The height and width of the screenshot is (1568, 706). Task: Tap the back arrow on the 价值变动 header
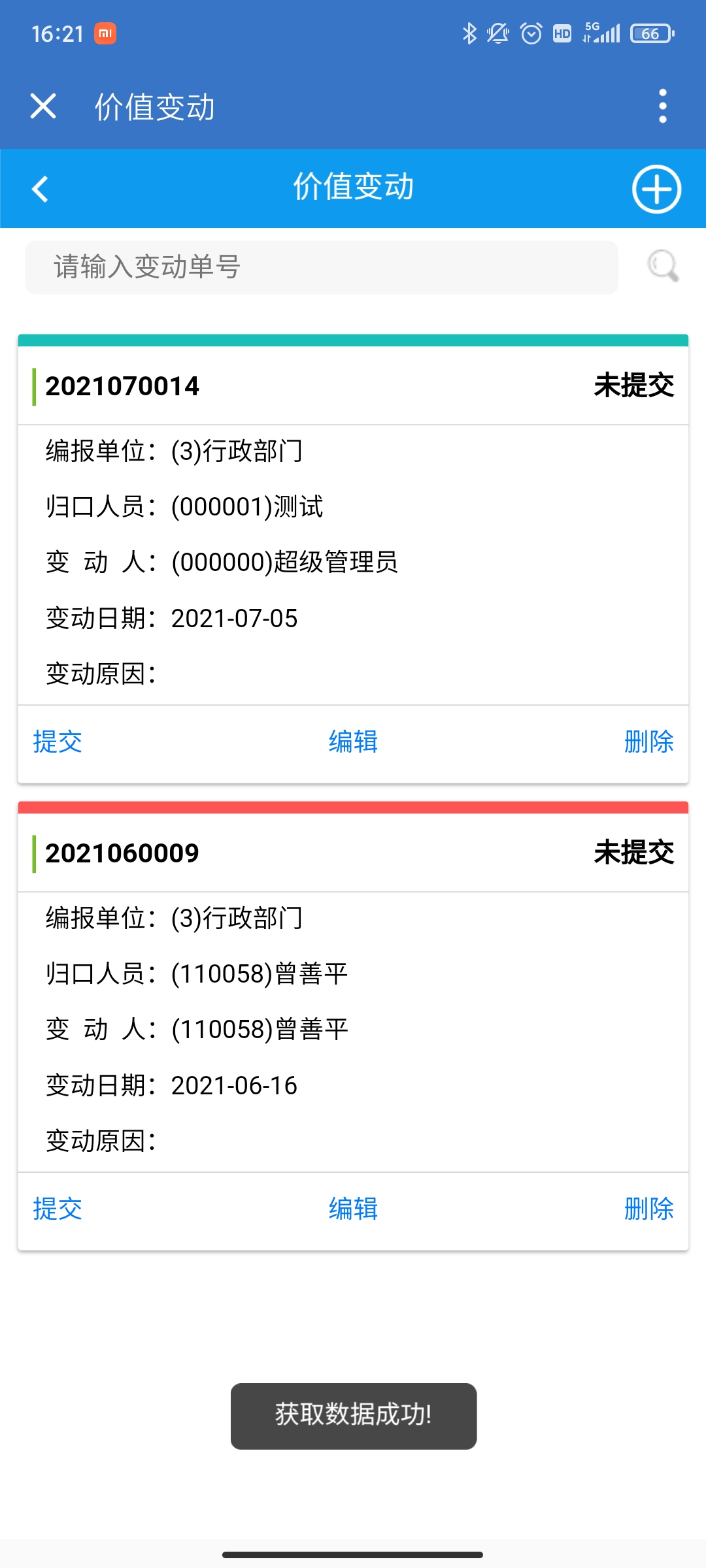pos(39,189)
